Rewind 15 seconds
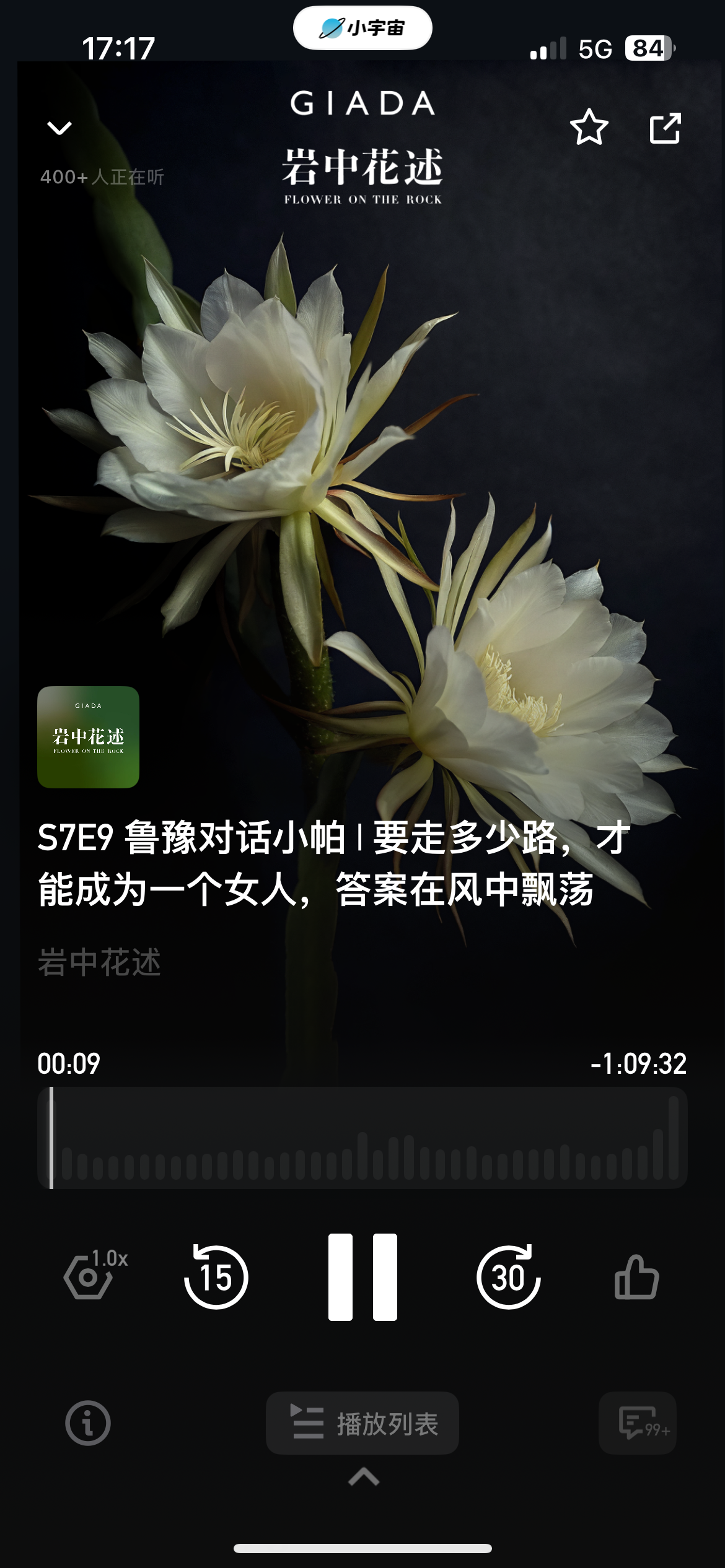This screenshot has height=1568, width=725. (216, 1277)
